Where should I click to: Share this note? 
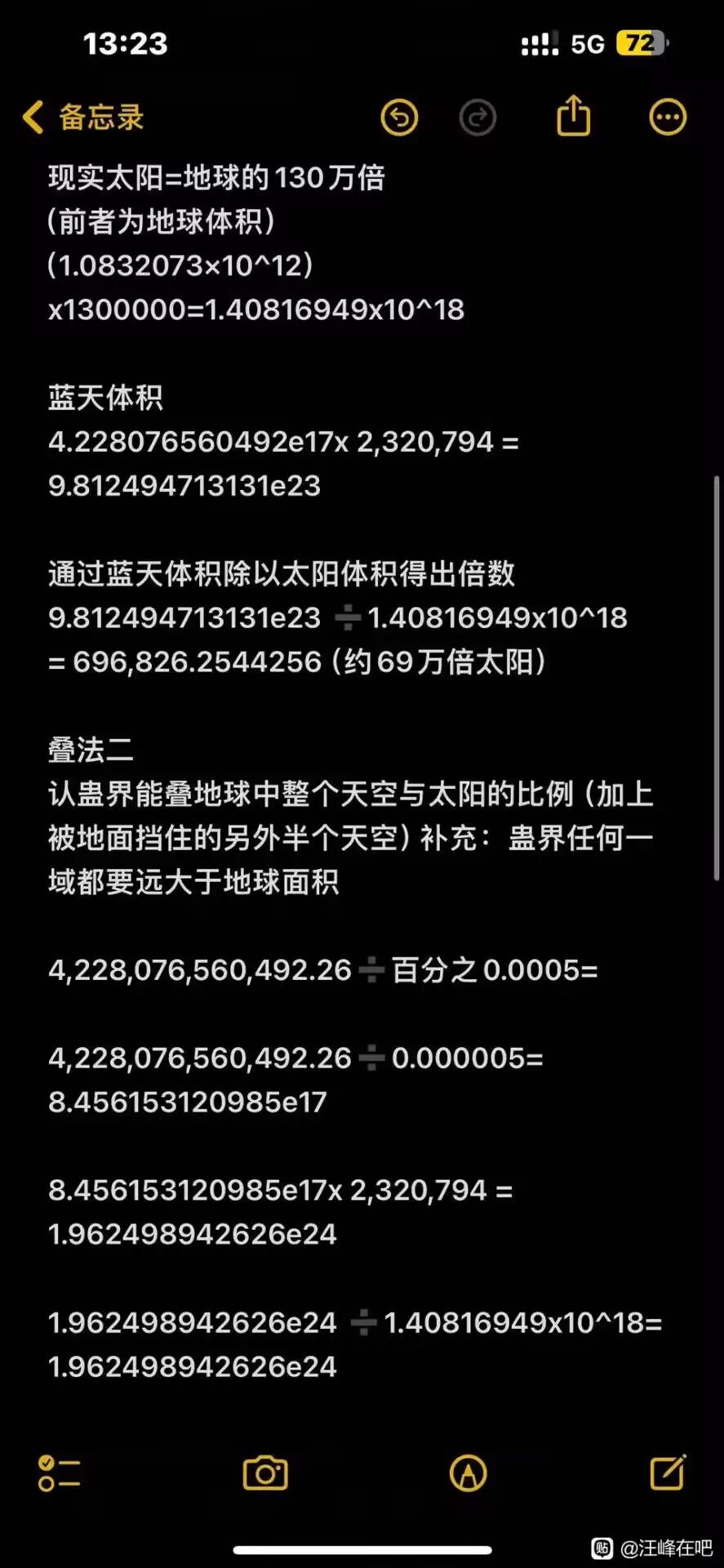[573, 116]
